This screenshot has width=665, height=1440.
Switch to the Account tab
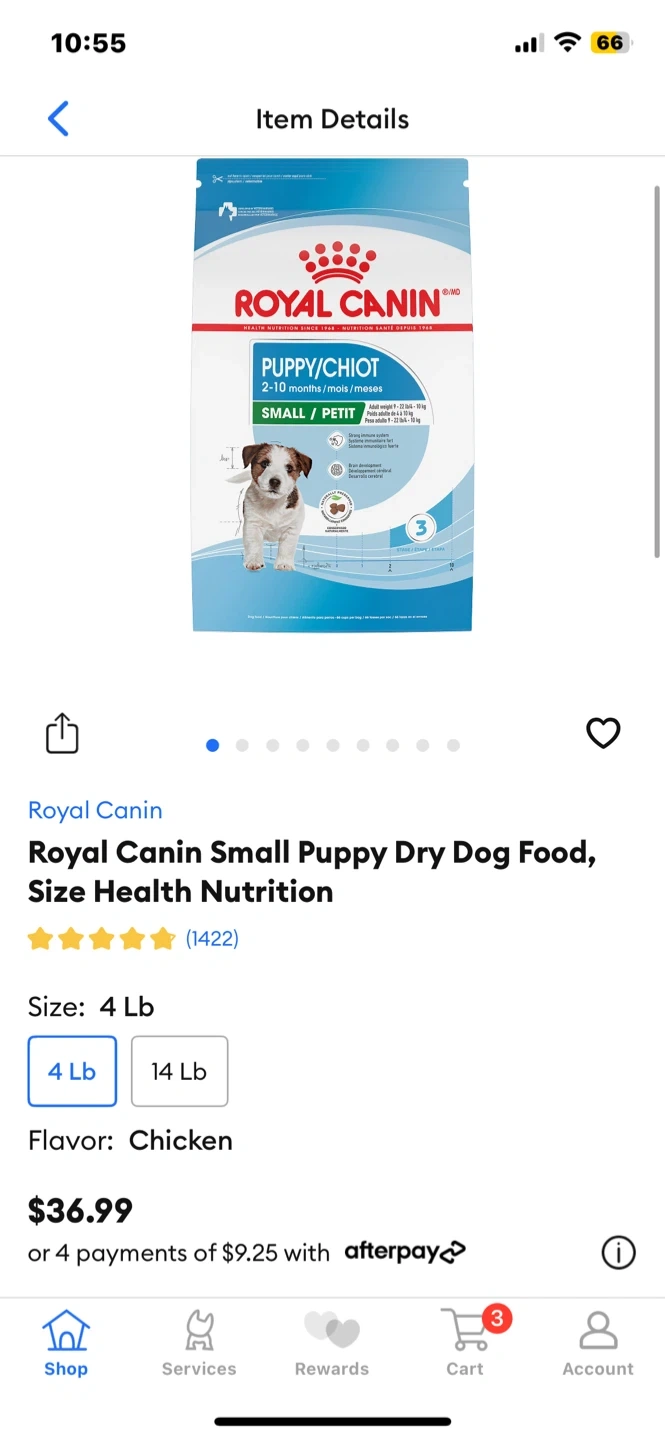pyautogui.click(x=598, y=1344)
